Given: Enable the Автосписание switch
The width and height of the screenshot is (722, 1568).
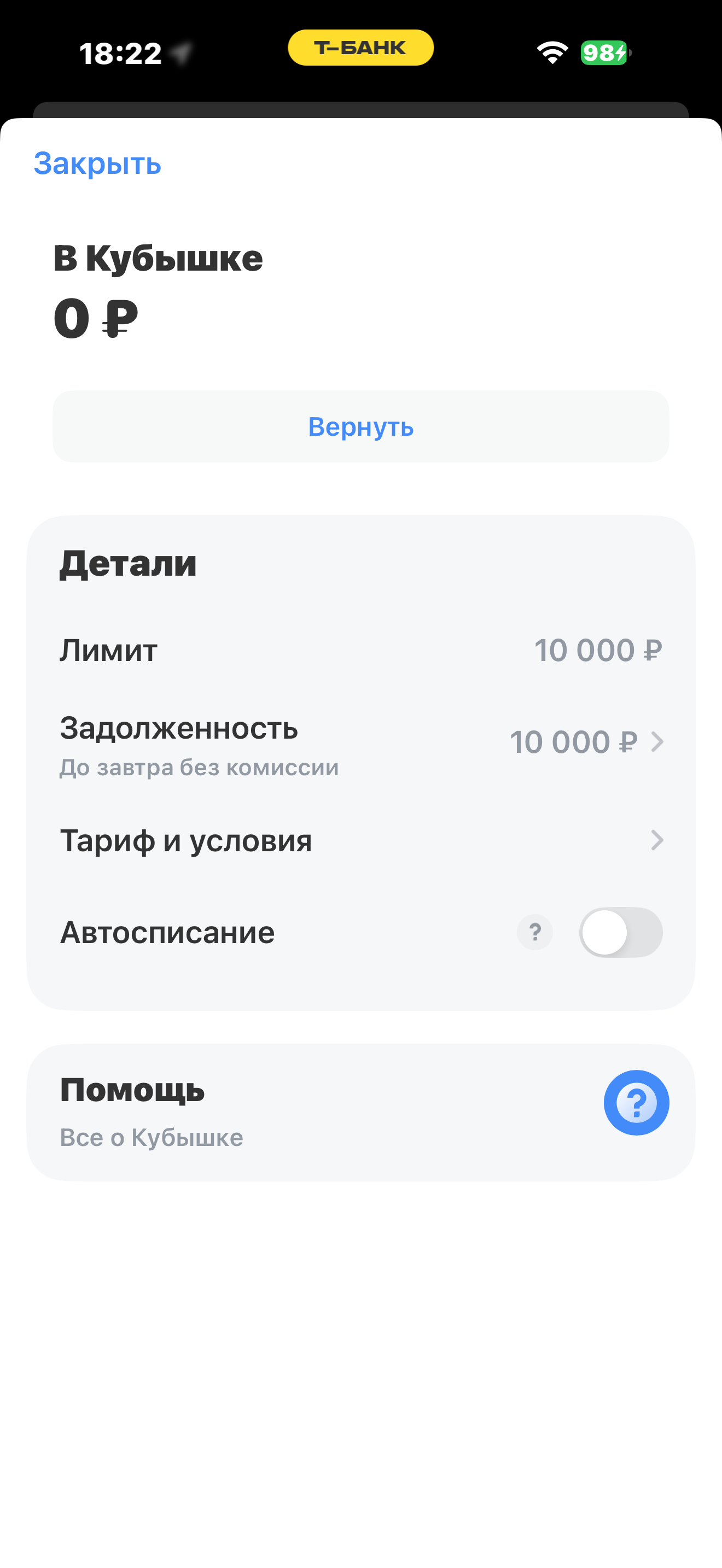Looking at the screenshot, I should (621, 932).
